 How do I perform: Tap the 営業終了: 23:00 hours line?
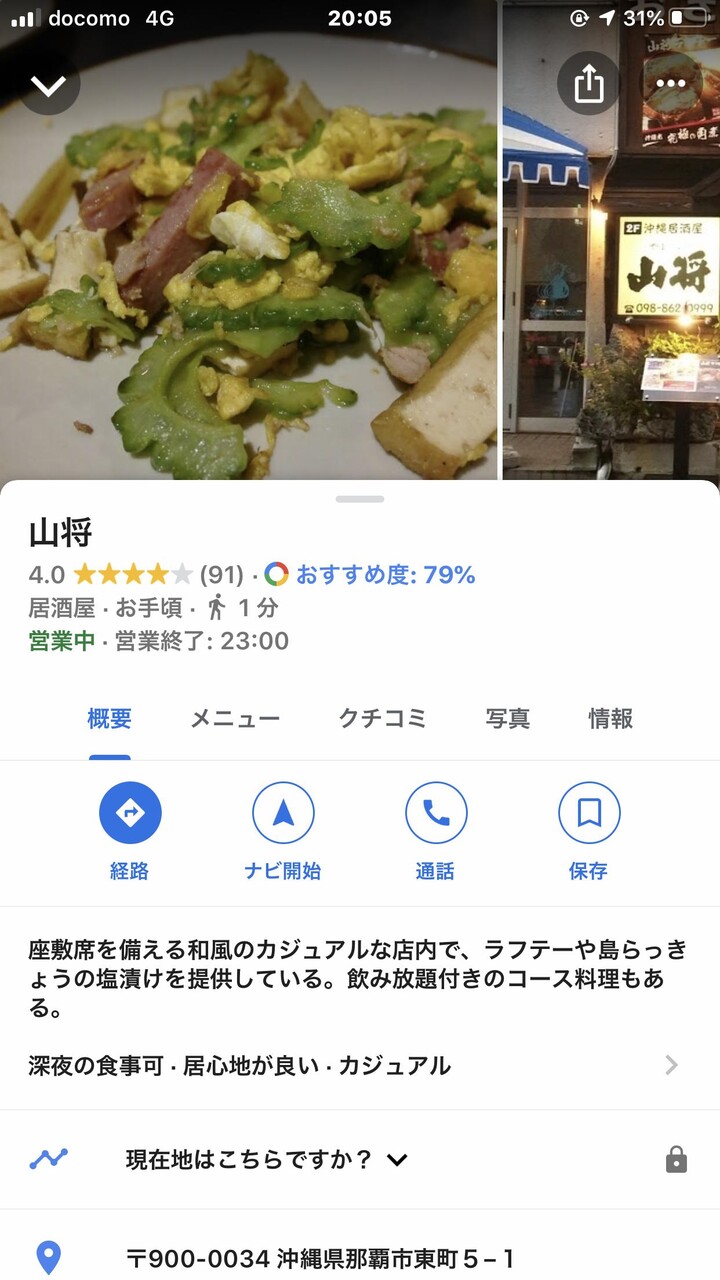point(201,641)
